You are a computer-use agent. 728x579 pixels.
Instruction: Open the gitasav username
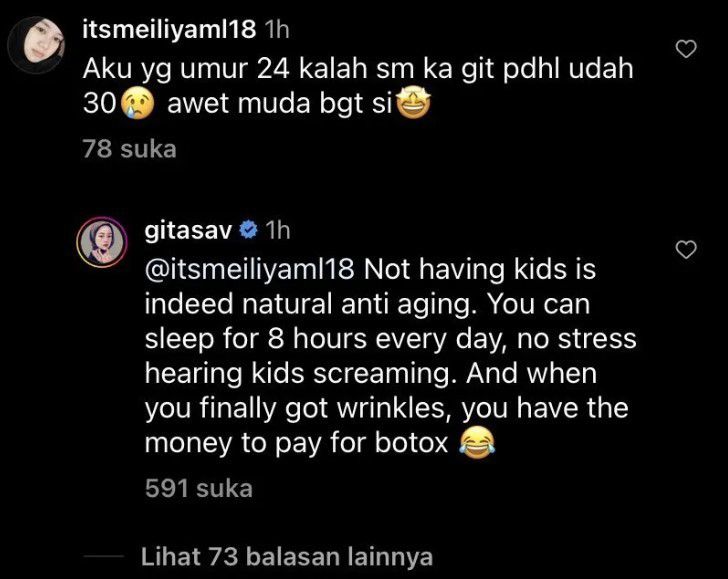tap(188, 231)
